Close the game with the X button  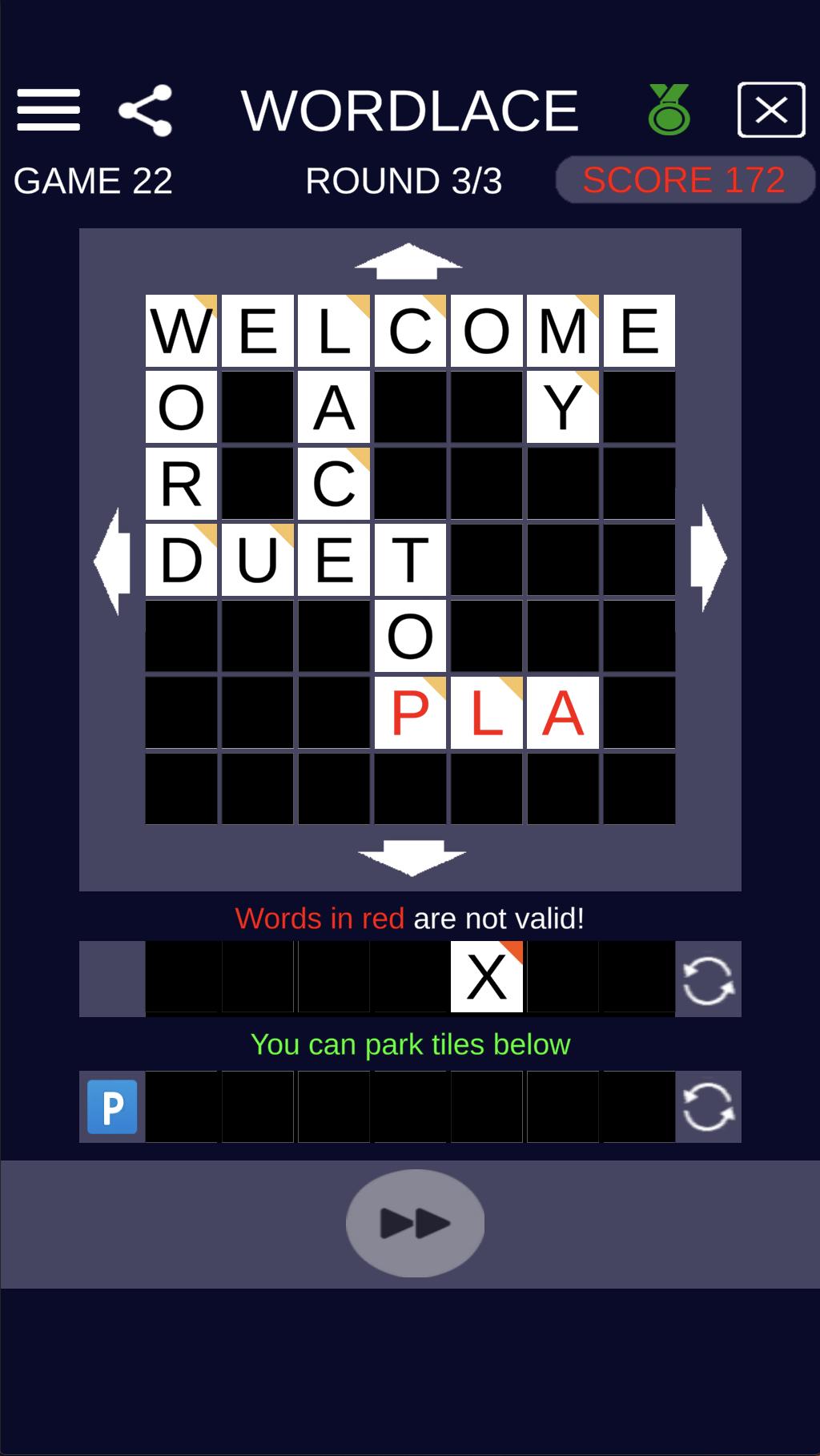point(771,110)
